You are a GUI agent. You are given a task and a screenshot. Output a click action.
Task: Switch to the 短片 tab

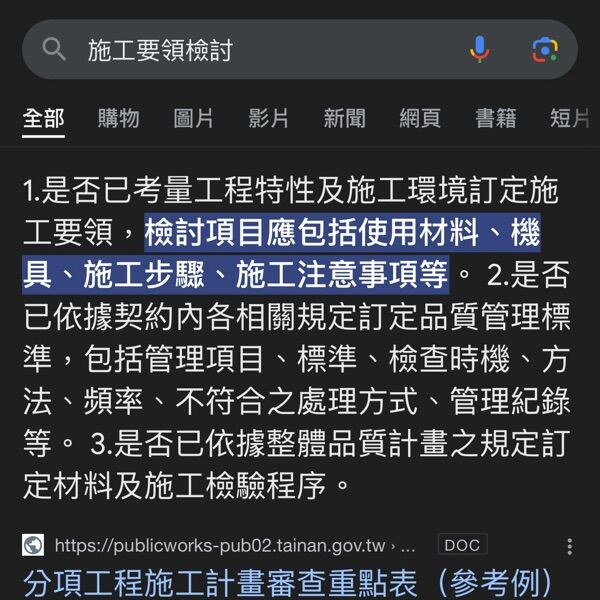coord(570,119)
